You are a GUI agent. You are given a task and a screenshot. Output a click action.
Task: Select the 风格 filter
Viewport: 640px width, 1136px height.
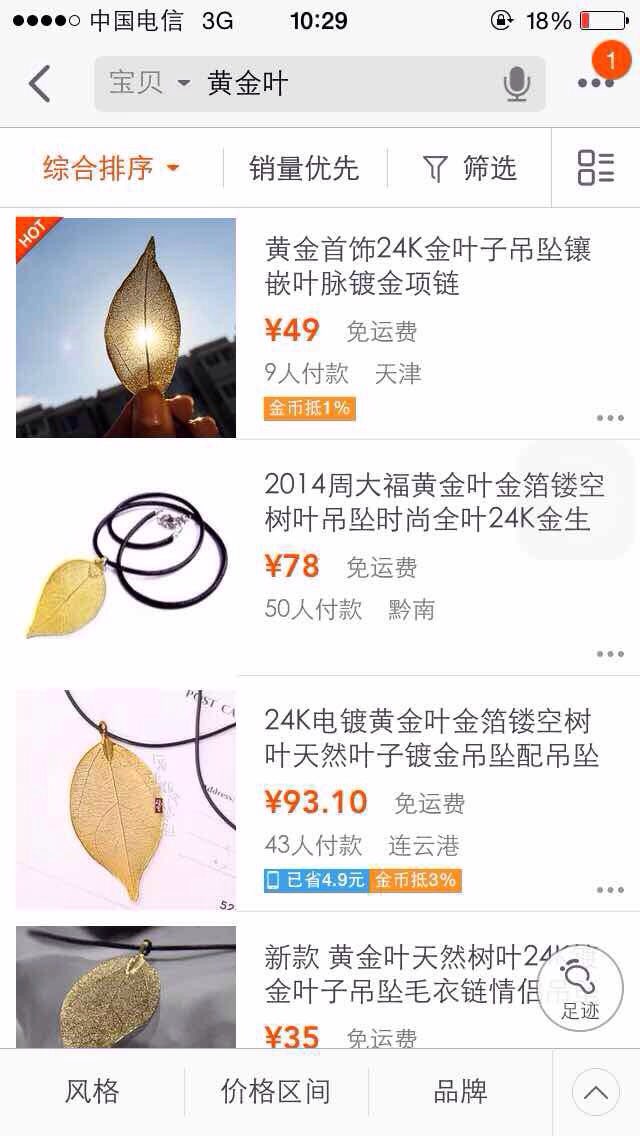coord(92,1092)
